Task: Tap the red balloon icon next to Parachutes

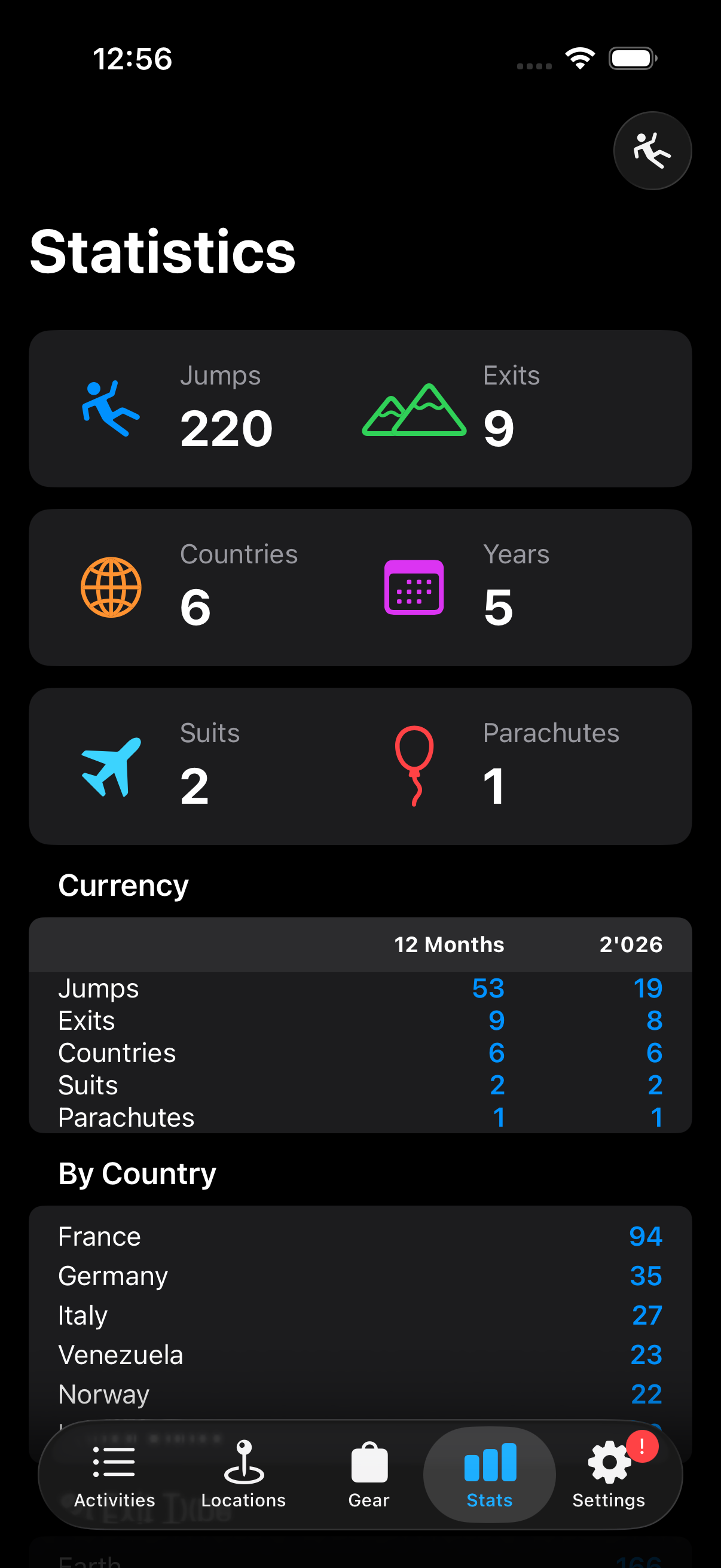Action: coord(414,765)
